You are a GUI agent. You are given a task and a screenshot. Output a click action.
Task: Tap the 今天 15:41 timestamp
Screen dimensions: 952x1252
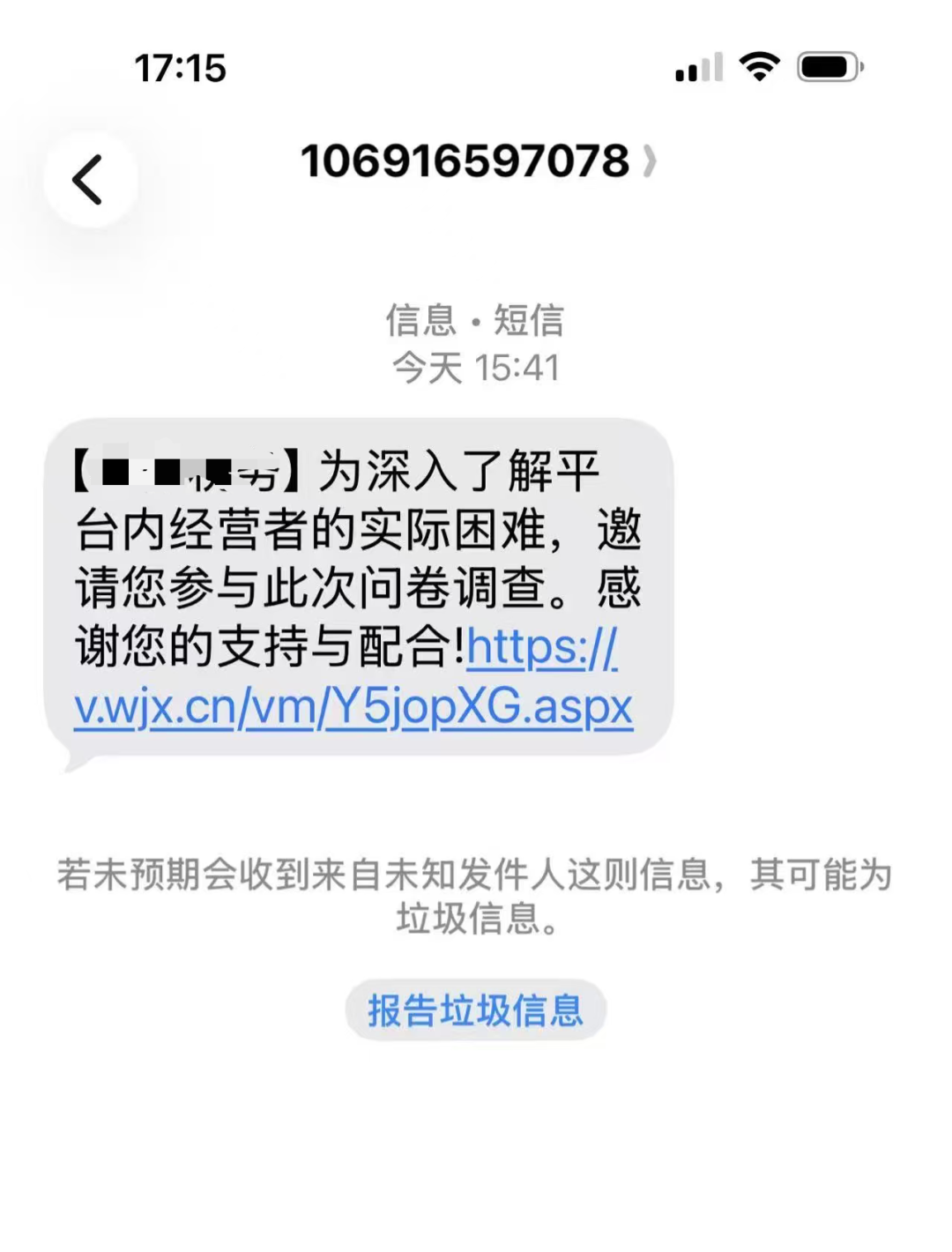click(476, 369)
